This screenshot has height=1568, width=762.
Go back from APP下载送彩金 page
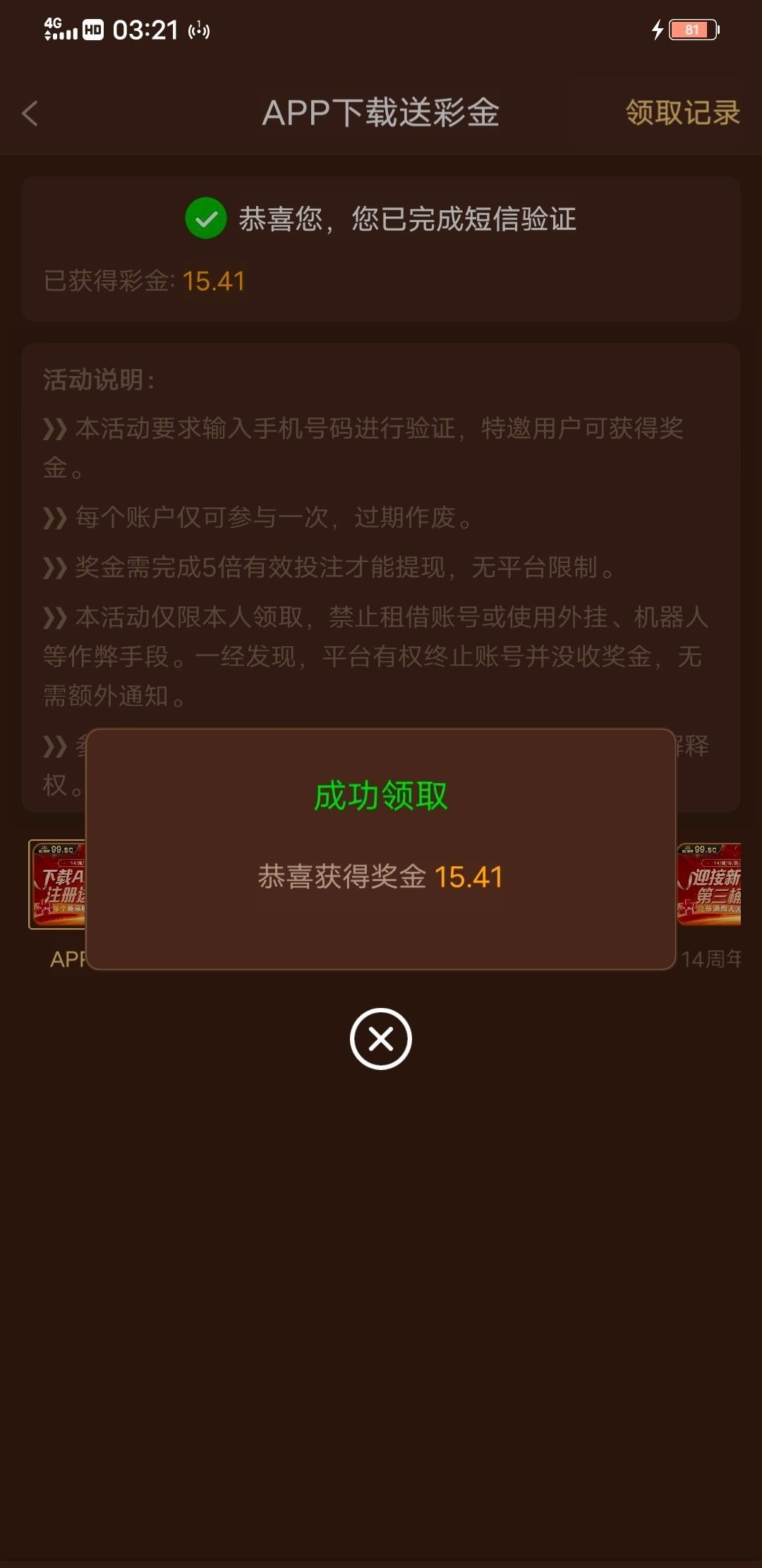pos(30,114)
